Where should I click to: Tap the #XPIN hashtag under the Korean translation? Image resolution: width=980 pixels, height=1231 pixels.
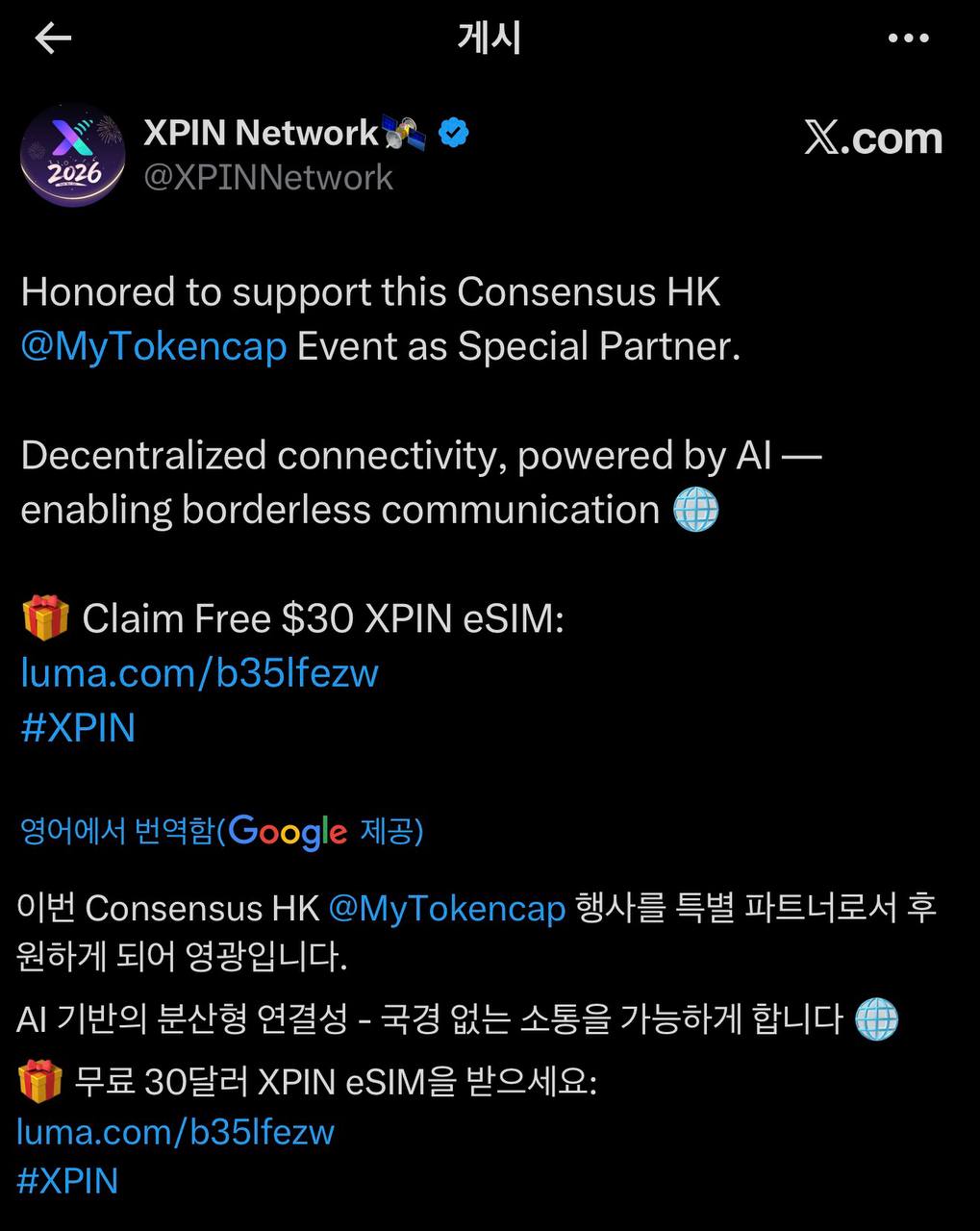pyautogui.click(x=67, y=1181)
